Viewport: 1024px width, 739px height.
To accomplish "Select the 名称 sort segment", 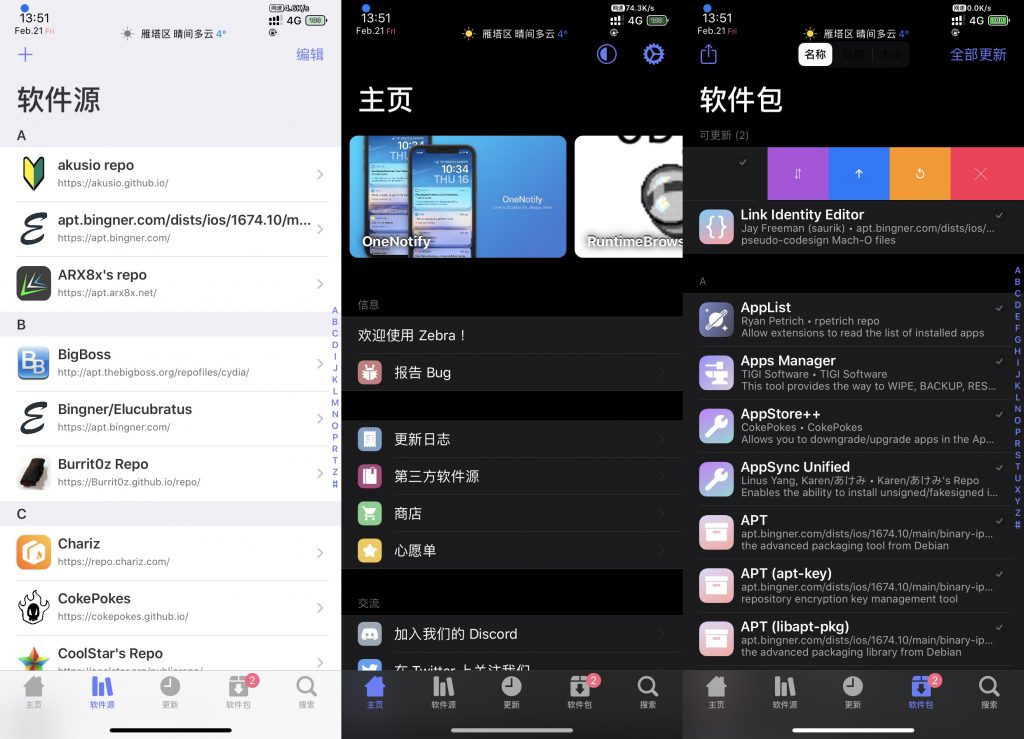I will 816,55.
